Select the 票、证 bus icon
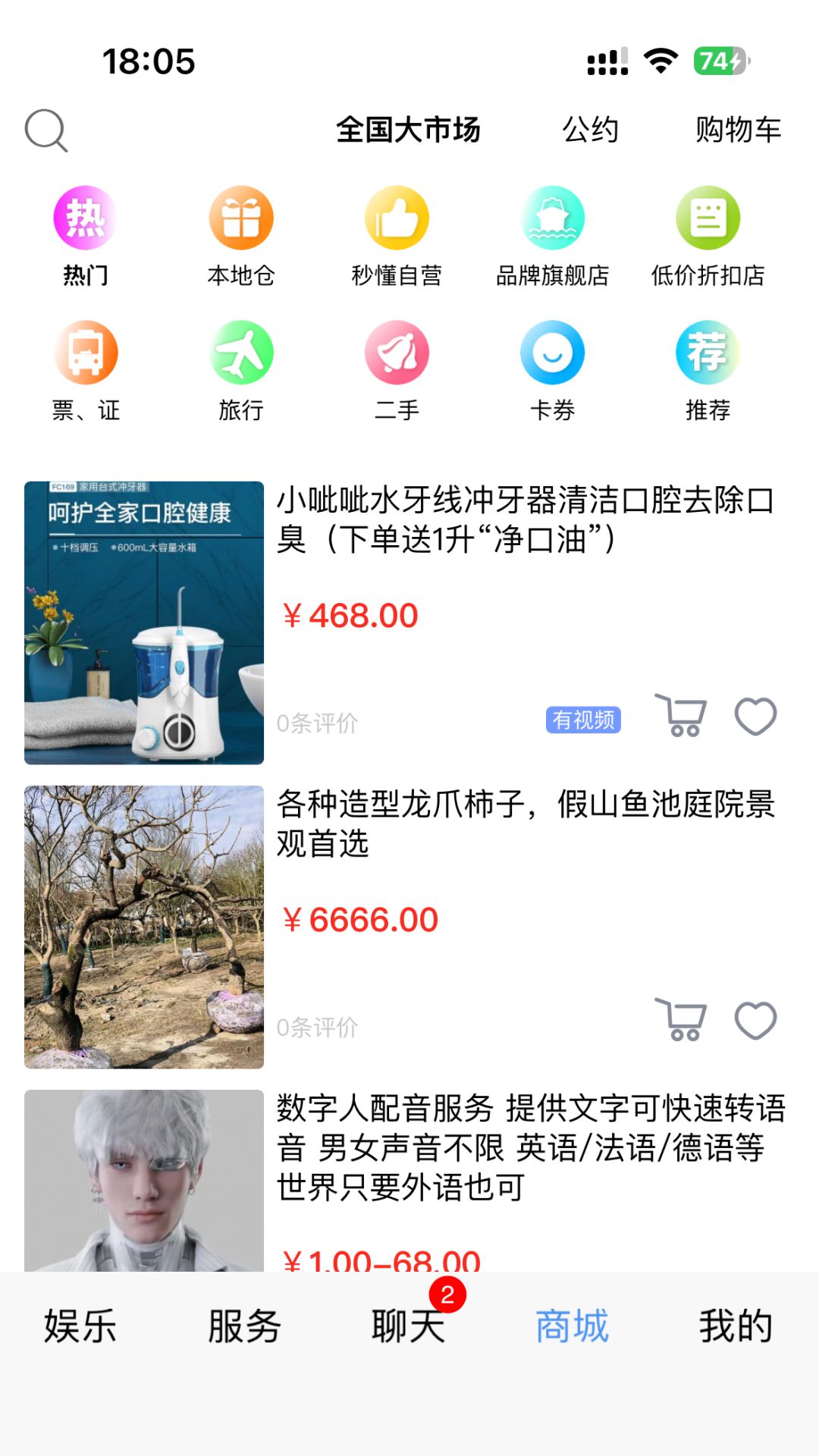The width and height of the screenshot is (819, 1456). 83,353
